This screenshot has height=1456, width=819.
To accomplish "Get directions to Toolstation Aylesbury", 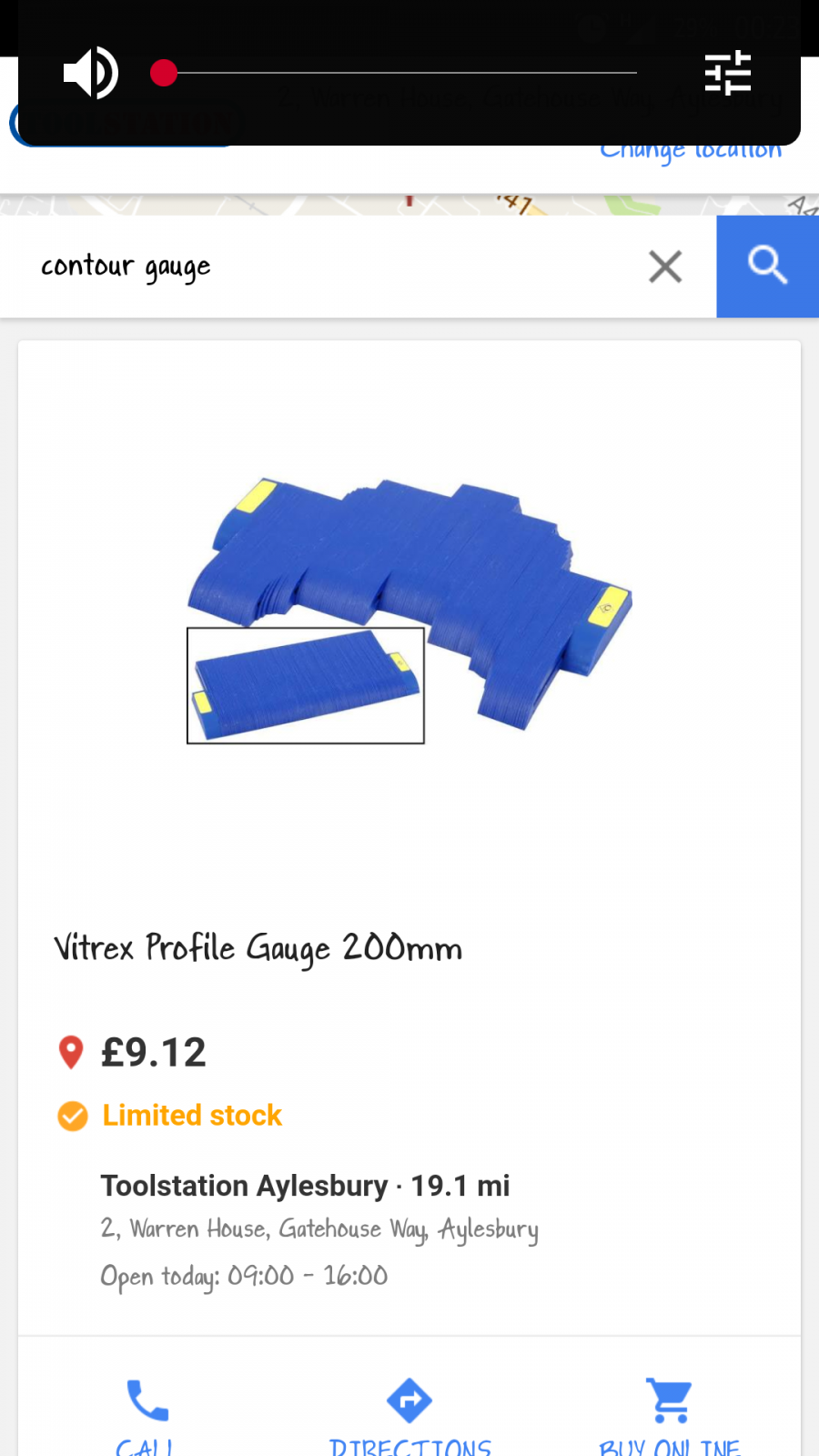I will coord(409,1415).
